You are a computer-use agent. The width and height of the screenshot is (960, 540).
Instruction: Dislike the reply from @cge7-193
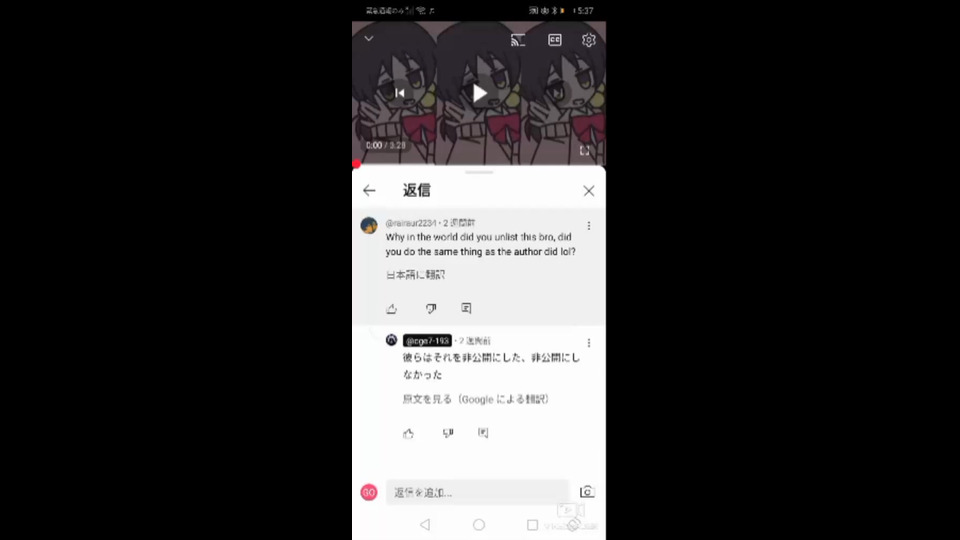(447, 433)
